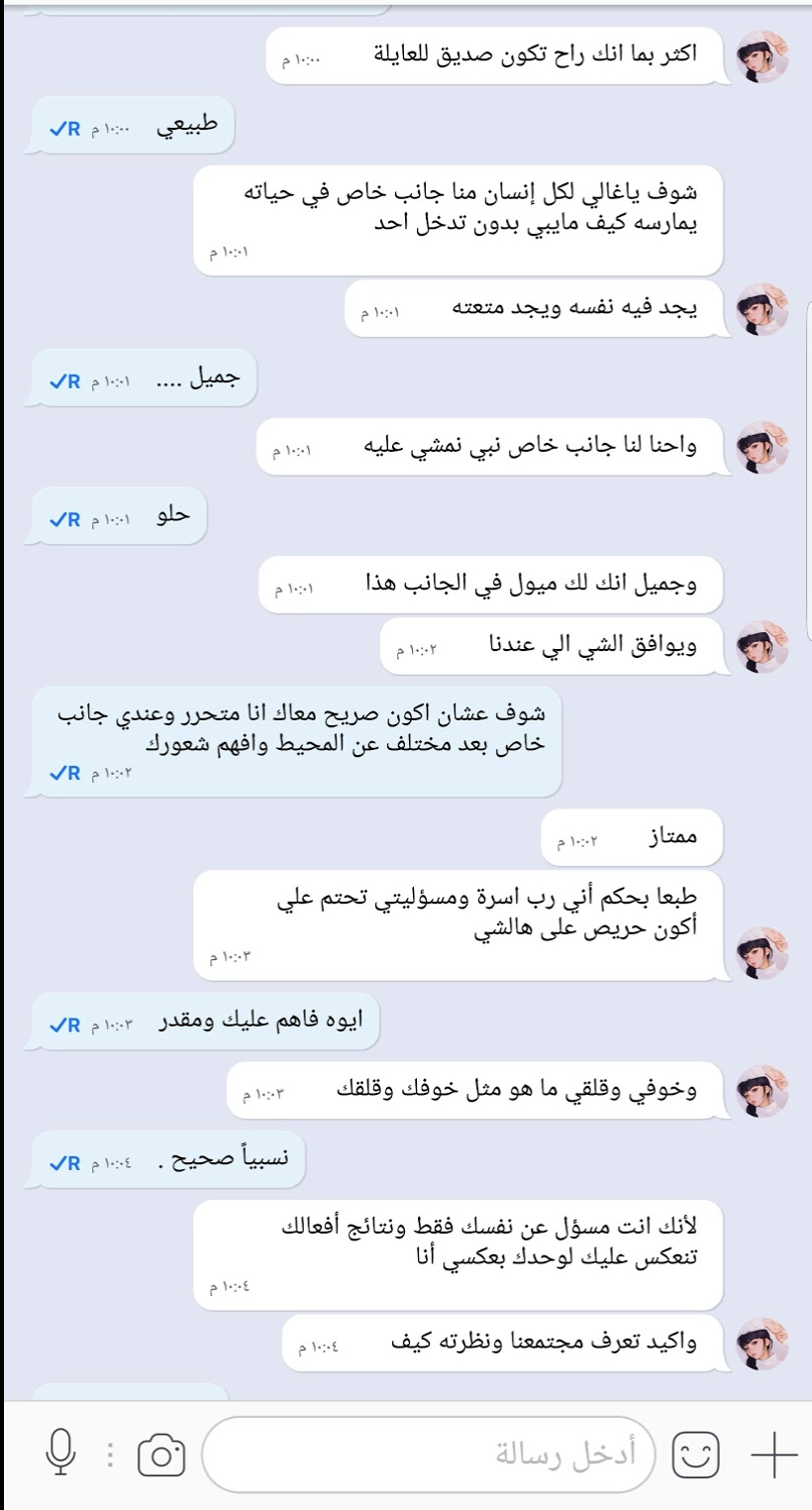Viewport: 812px width, 1510px height.
Task: Tap the message input field
Action: click(428, 1455)
